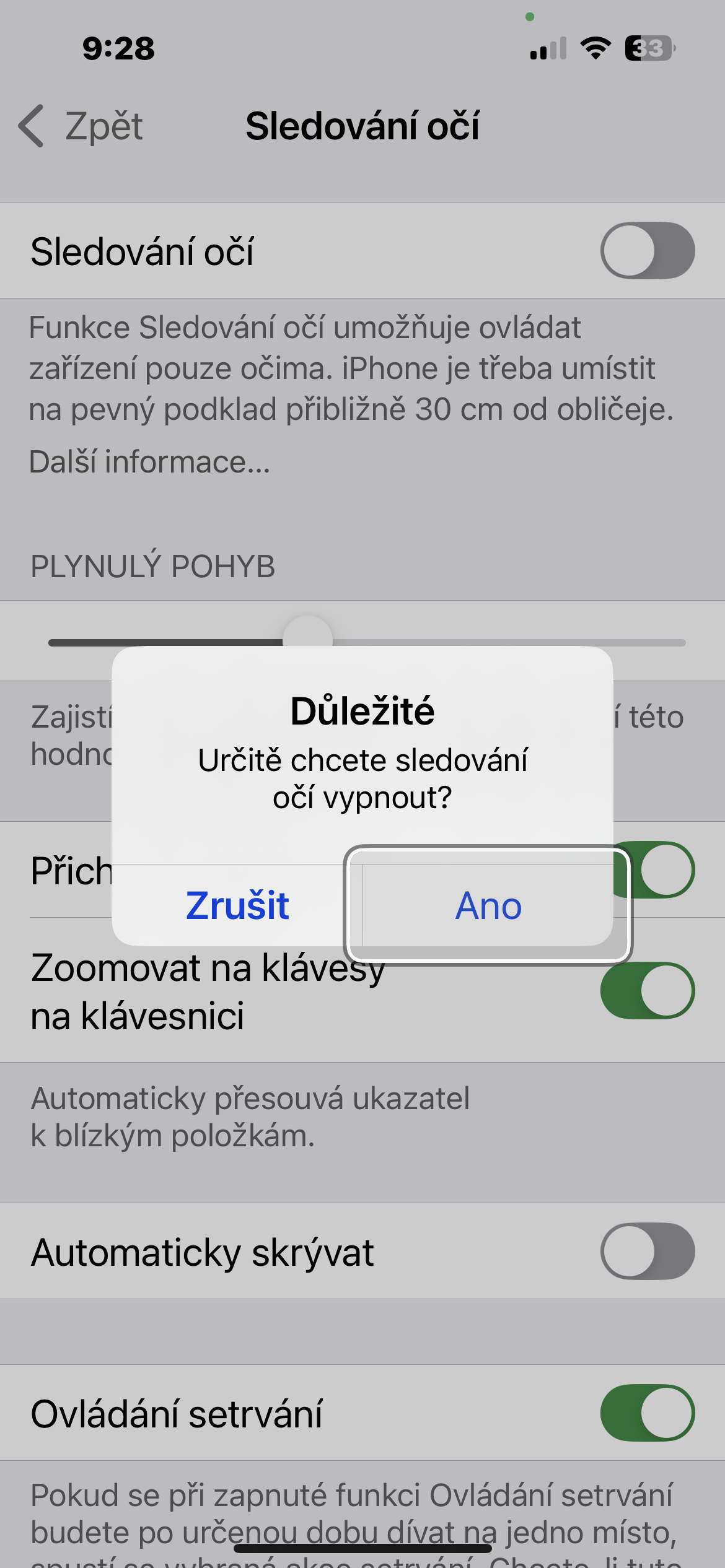Confirm turning off eye tracking with Ano
725x1568 pixels.
(x=488, y=905)
